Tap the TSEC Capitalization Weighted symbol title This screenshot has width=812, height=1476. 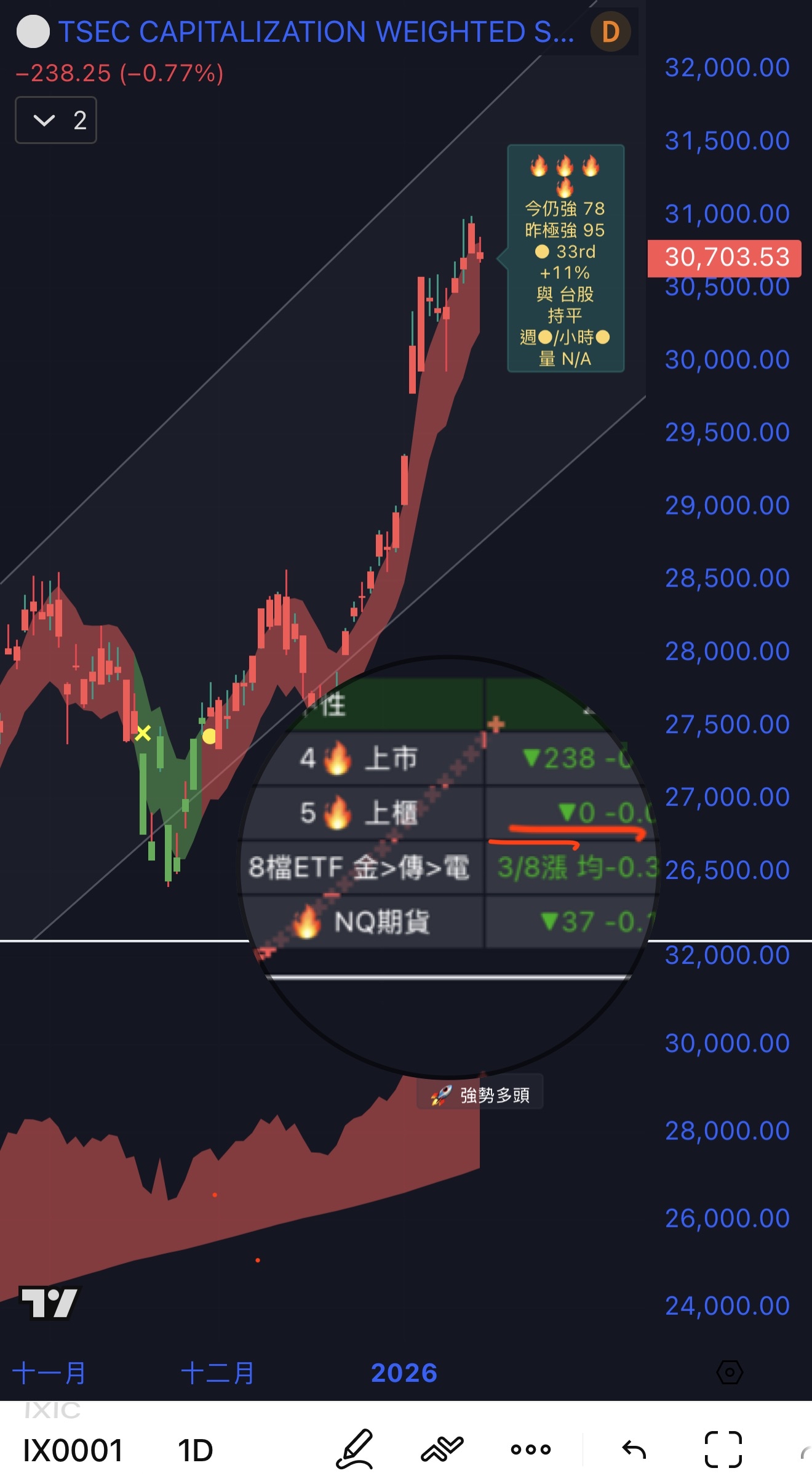point(316,32)
